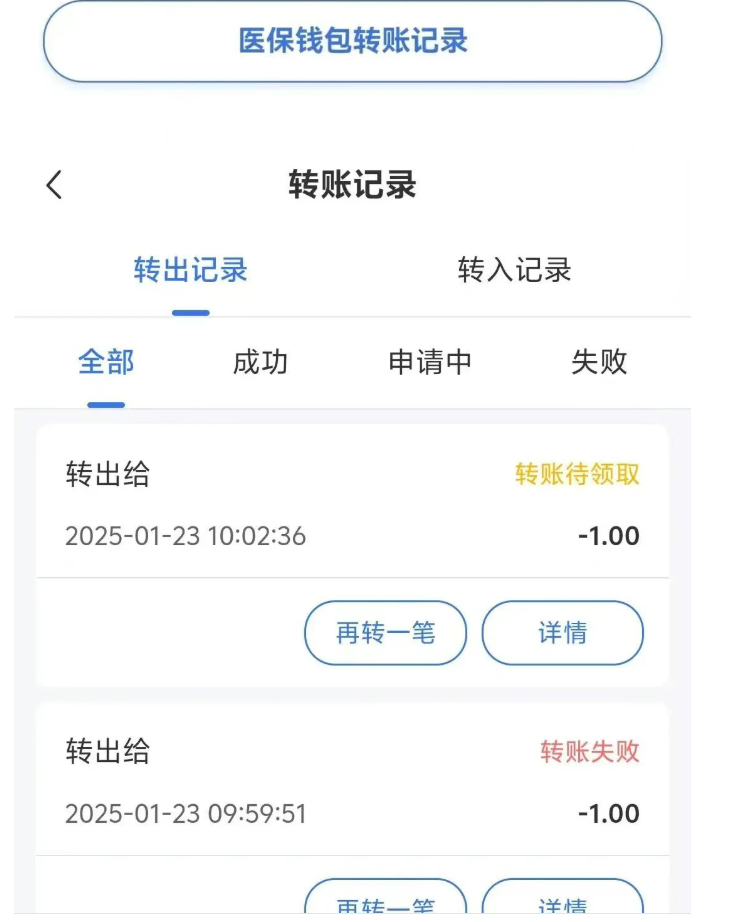Show only 成功 transfers
Viewport: 733px width, 922px height.
click(x=260, y=362)
